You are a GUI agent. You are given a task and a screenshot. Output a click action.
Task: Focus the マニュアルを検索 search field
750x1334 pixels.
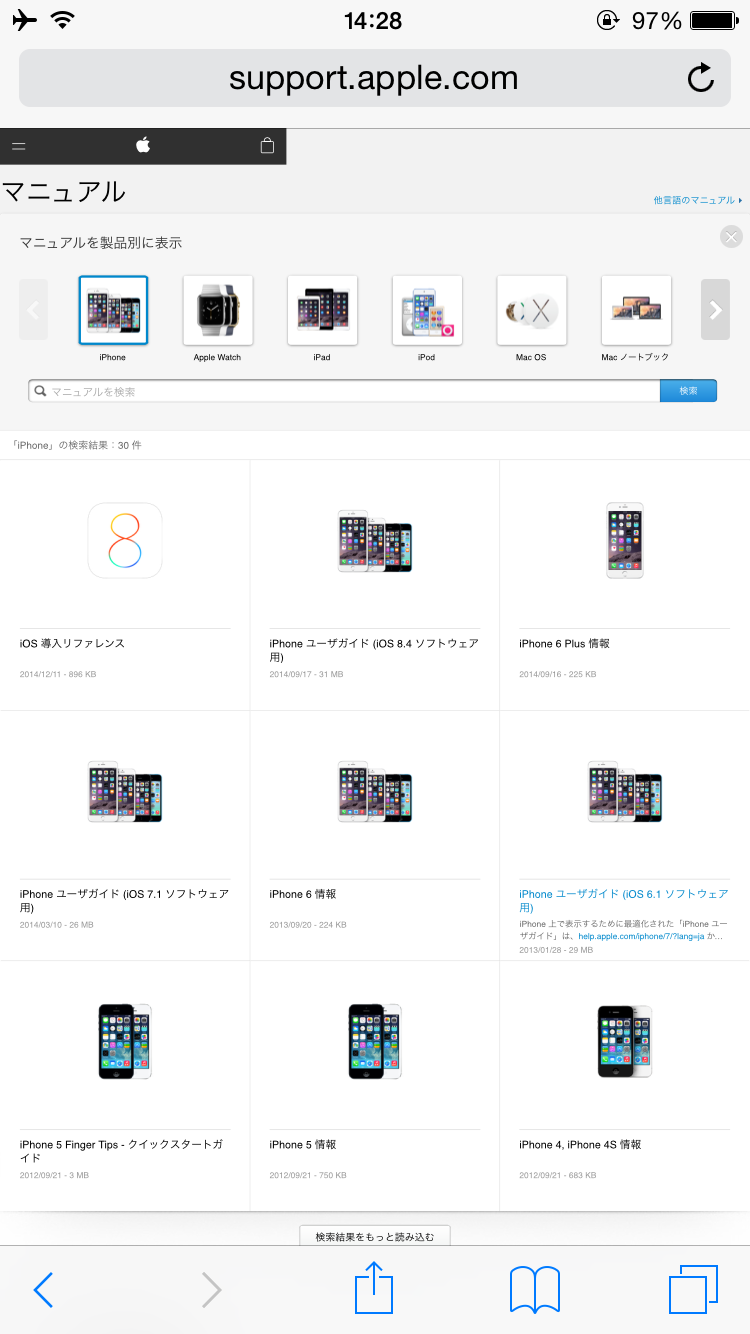click(x=345, y=391)
